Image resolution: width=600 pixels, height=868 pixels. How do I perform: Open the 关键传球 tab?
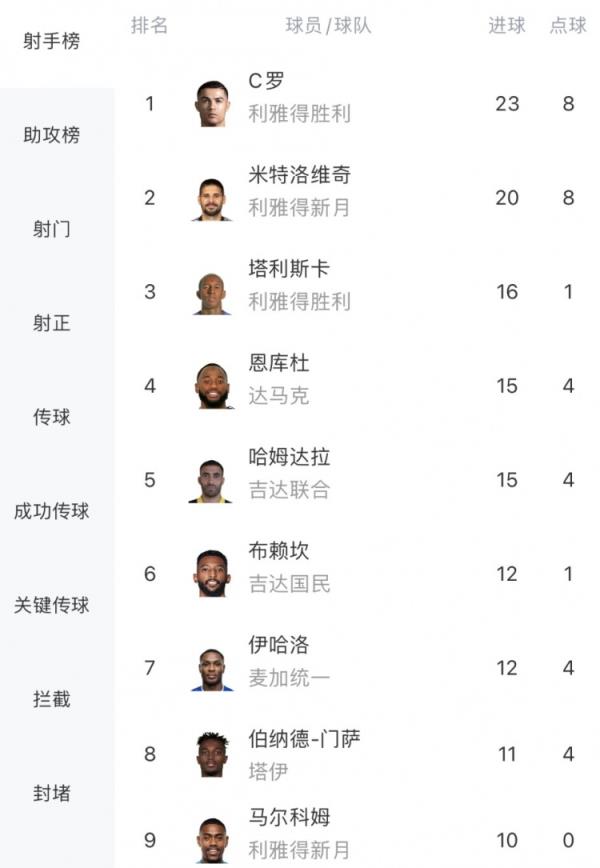(51, 605)
